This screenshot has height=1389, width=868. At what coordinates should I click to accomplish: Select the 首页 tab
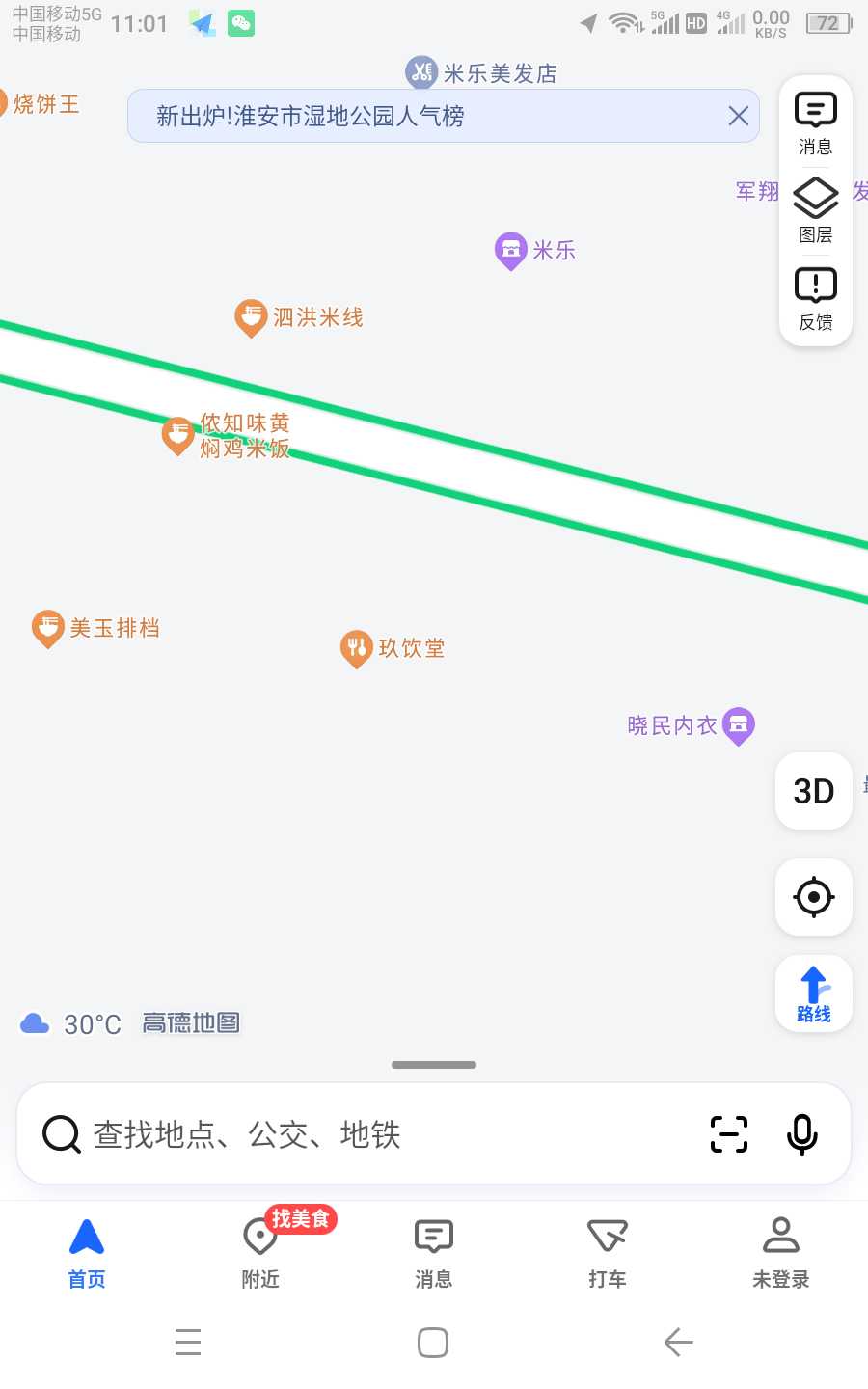[87, 1252]
